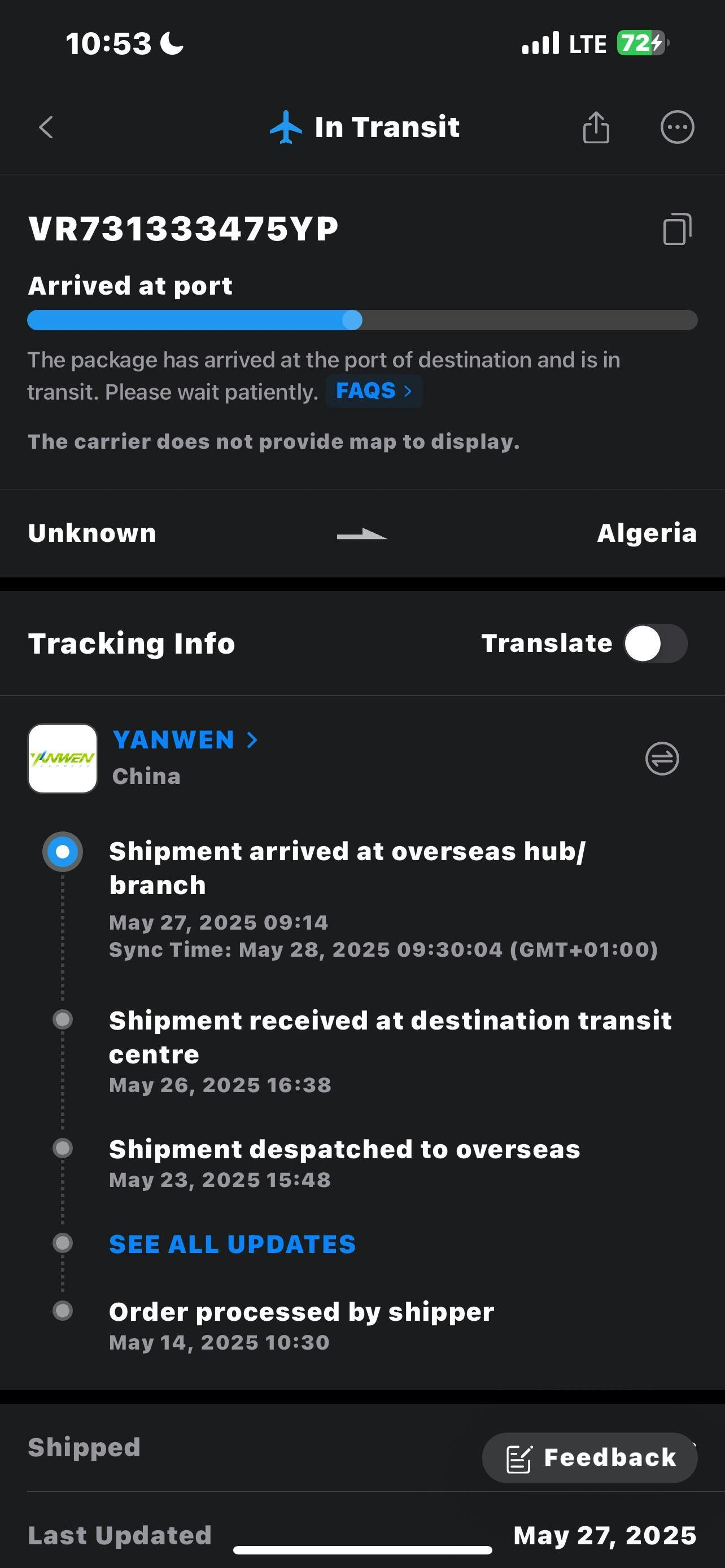Copy the tracking number VR731333475YP
This screenshot has height=1568, width=725.
(677, 230)
